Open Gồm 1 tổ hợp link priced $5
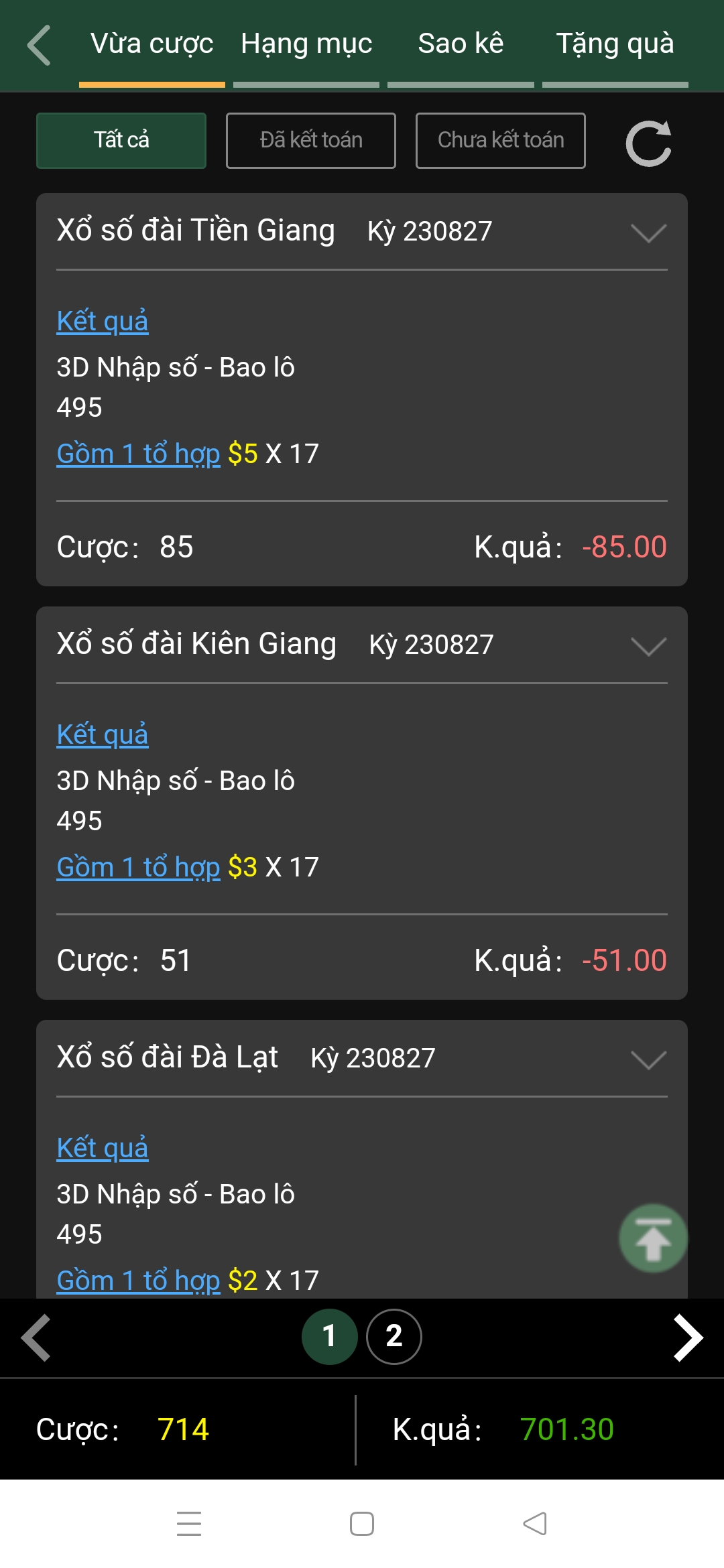Screen dimensions: 724x1568 click(139, 454)
